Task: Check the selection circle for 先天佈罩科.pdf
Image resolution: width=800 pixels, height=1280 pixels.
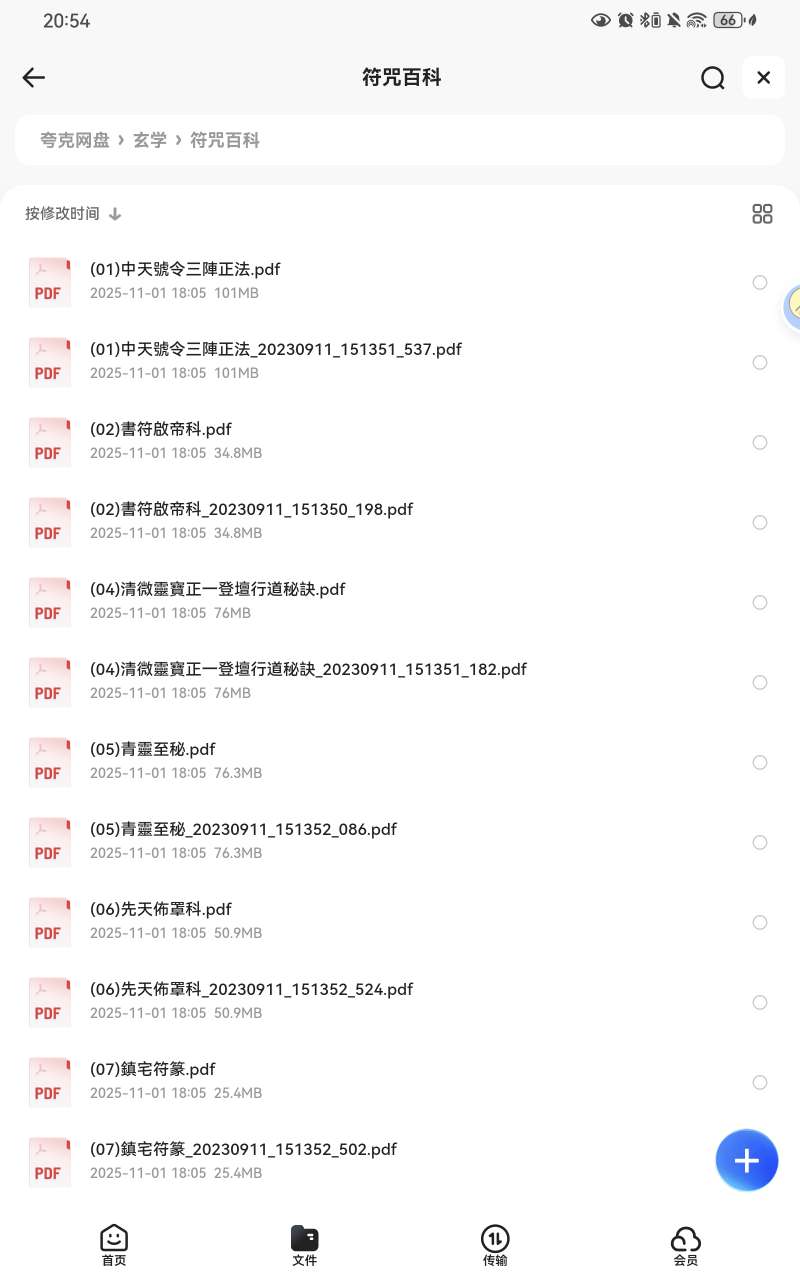Action: pos(760,922)
